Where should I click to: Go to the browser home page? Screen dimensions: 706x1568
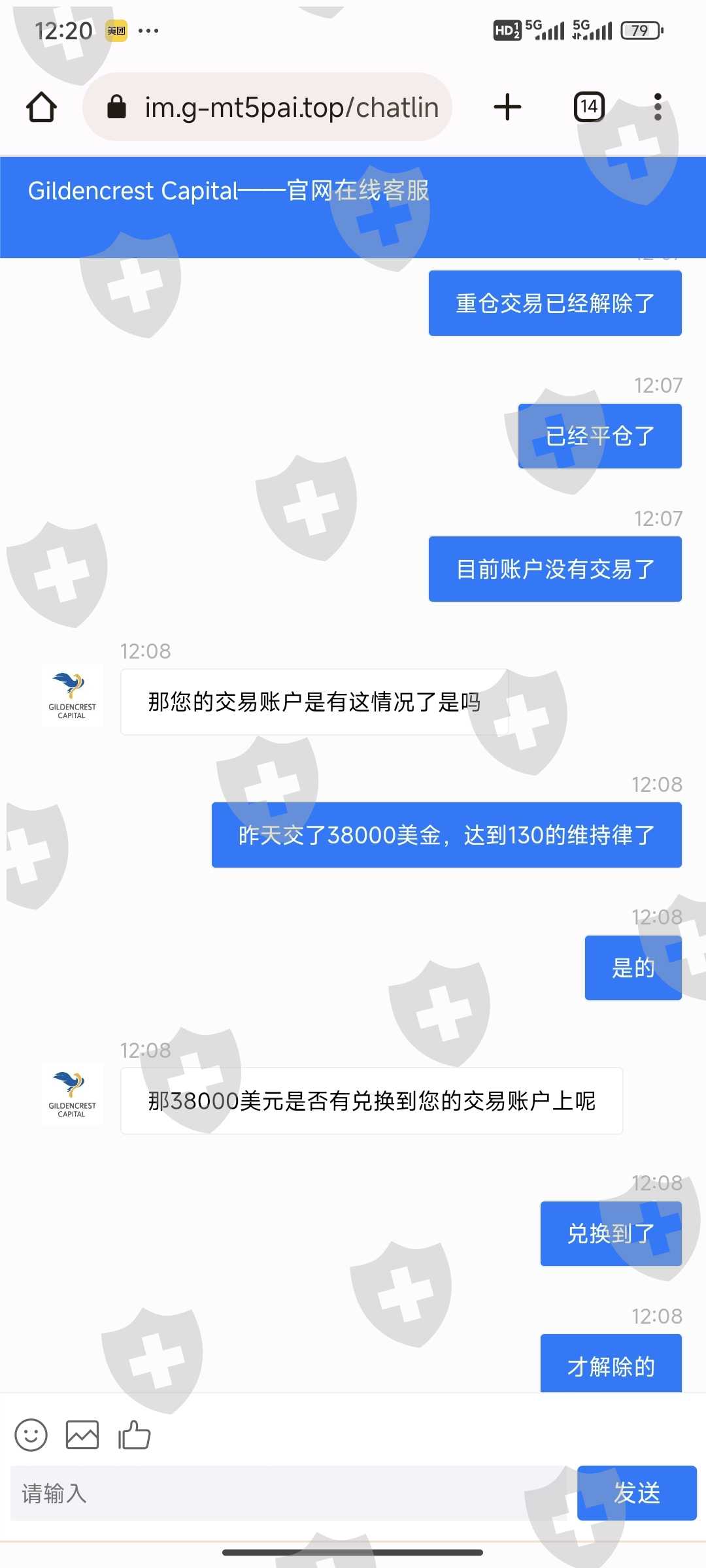[x=41, y=107]
